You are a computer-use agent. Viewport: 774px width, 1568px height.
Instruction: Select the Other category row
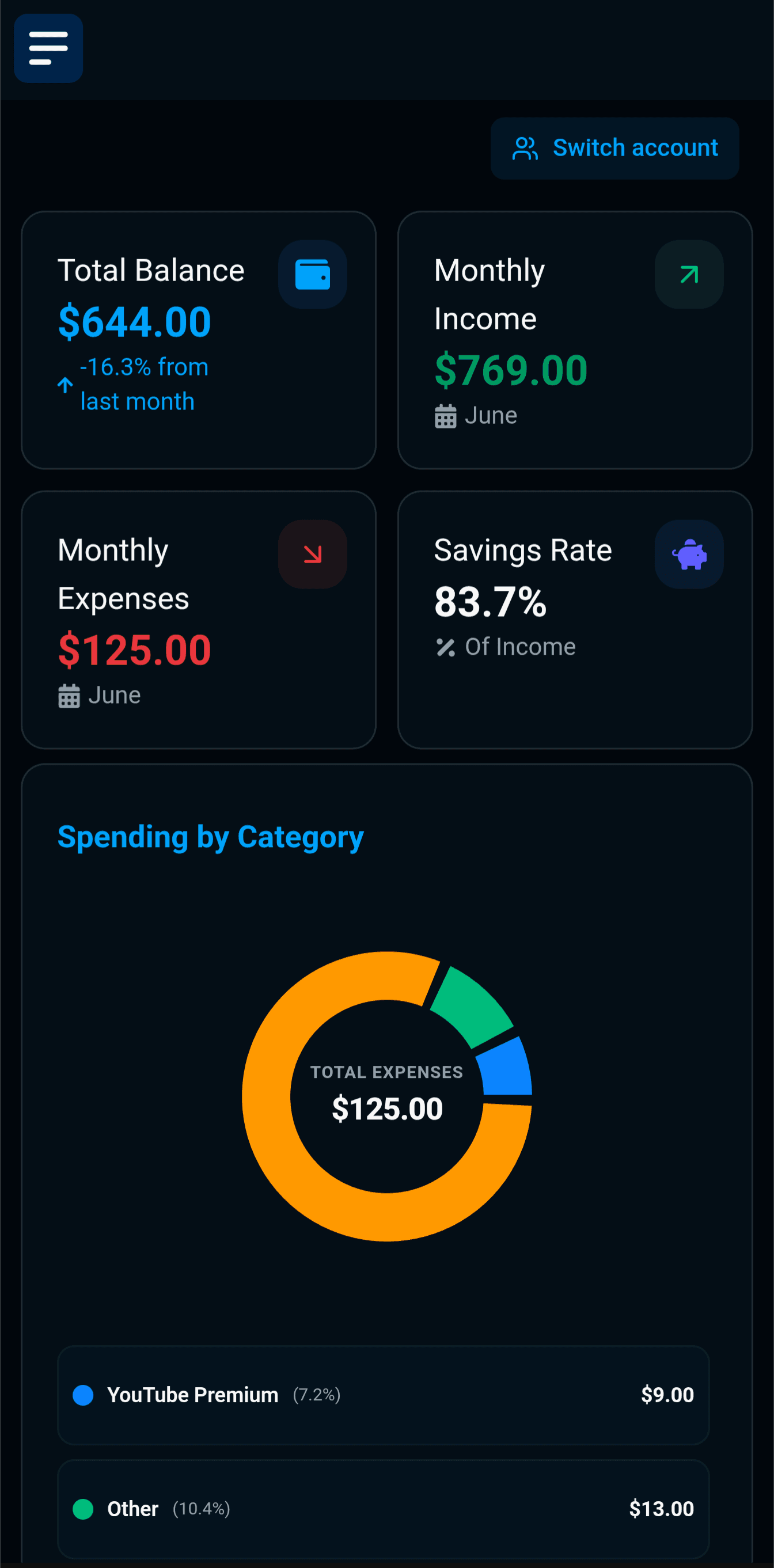click(384, 1508)
